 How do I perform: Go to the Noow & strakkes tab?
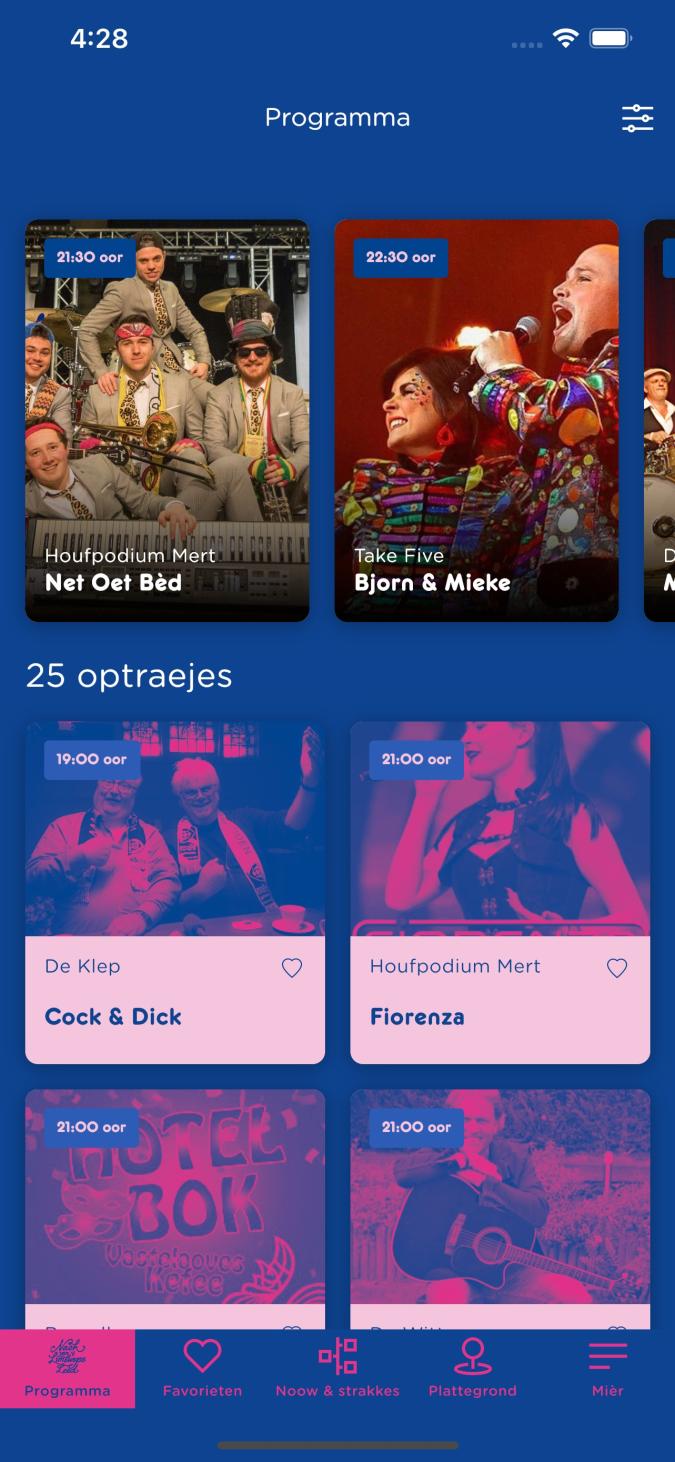pyautogui.click(x=337, y=1368)
